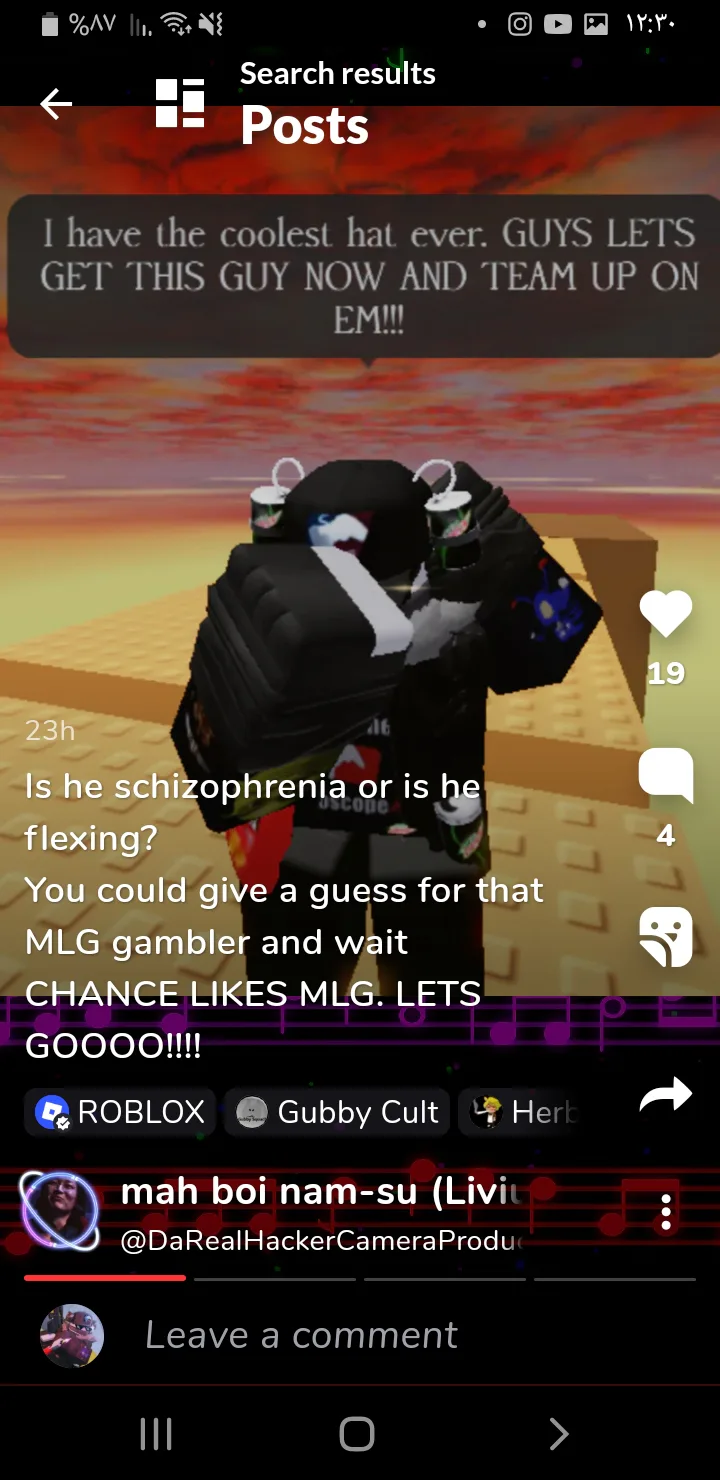720x1480 pixels.
Task: Switch the posts layout view
Action: [180, 103]
